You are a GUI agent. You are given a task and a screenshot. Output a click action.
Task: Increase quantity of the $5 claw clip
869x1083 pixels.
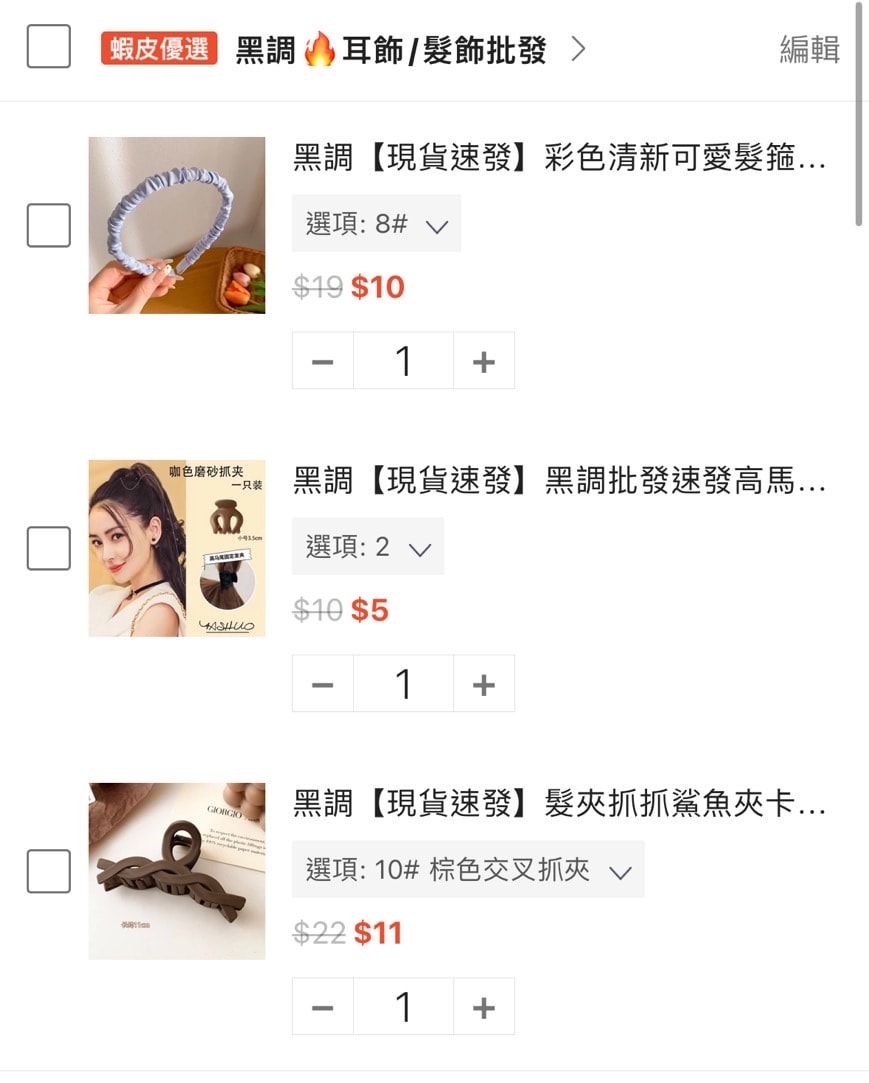pyautogui.click(x=484, y=684)
